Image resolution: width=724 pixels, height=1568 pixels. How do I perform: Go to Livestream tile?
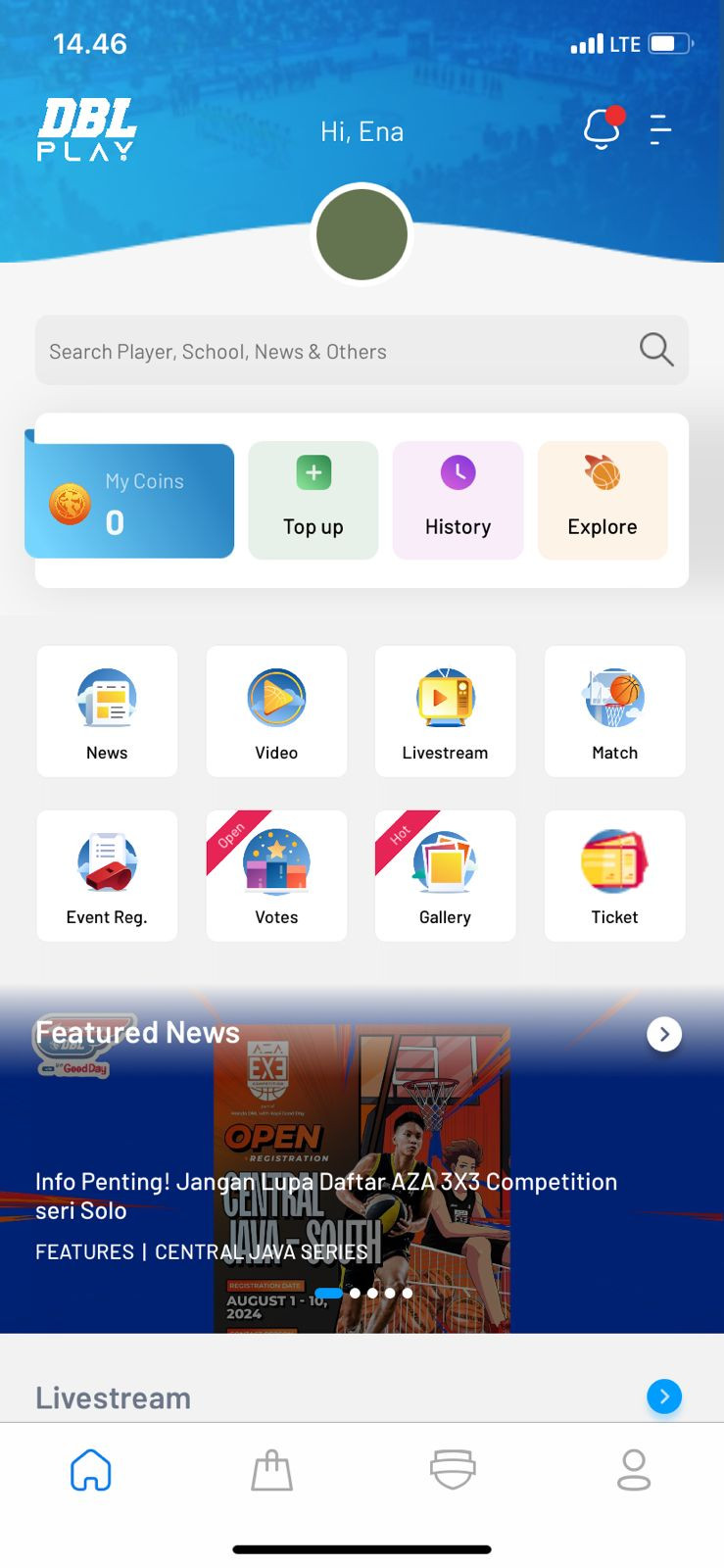coord(445,711)
